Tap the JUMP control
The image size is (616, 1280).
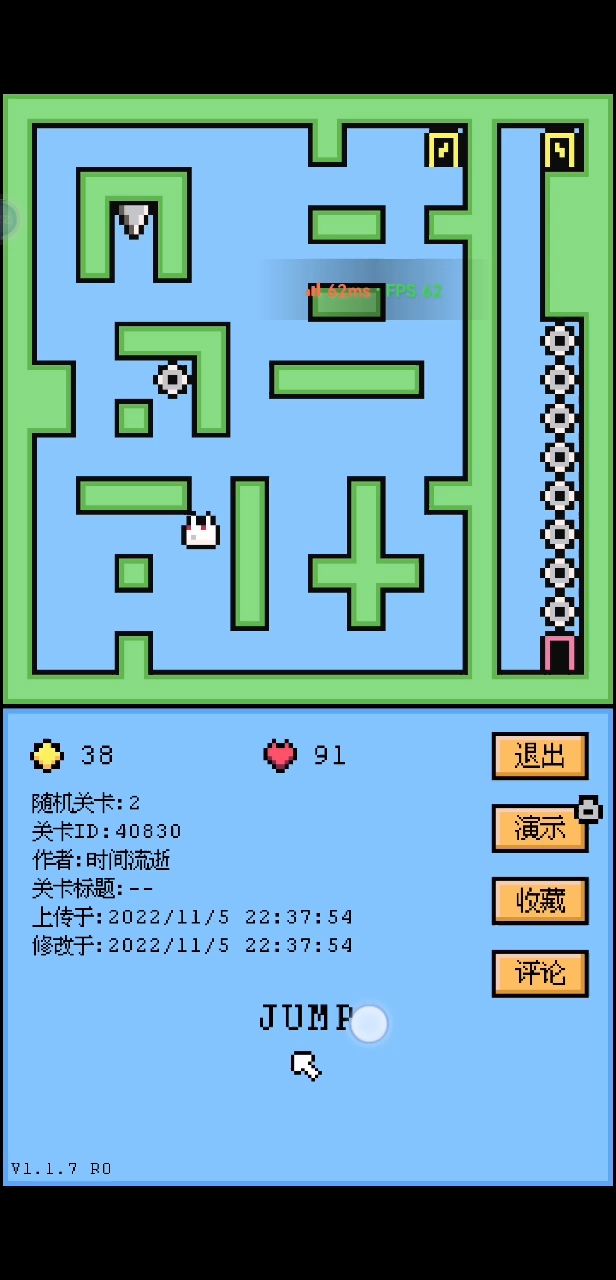(308, 1019)
